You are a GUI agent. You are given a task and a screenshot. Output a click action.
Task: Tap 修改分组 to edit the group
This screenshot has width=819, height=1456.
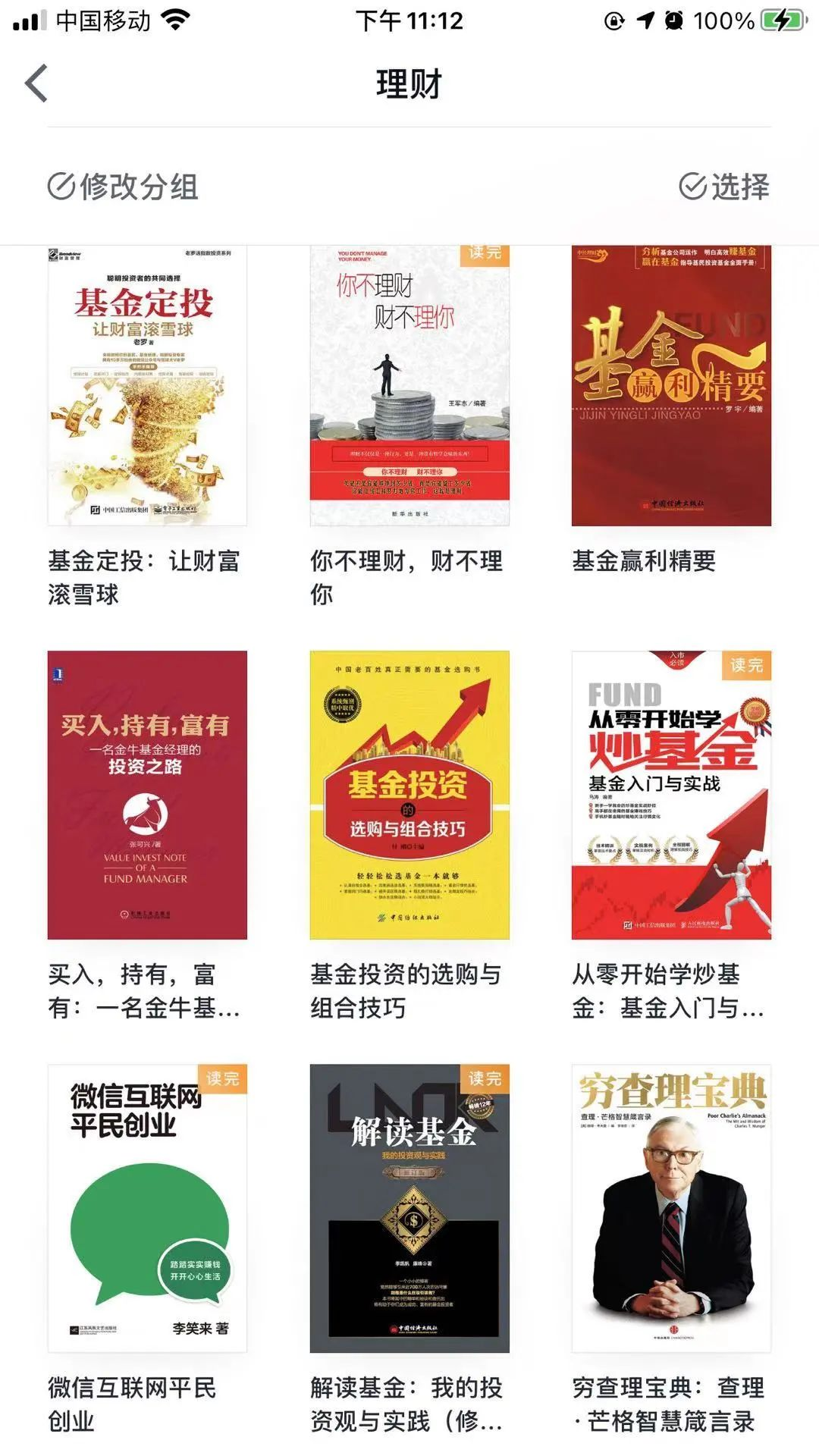tap(124, 187)
